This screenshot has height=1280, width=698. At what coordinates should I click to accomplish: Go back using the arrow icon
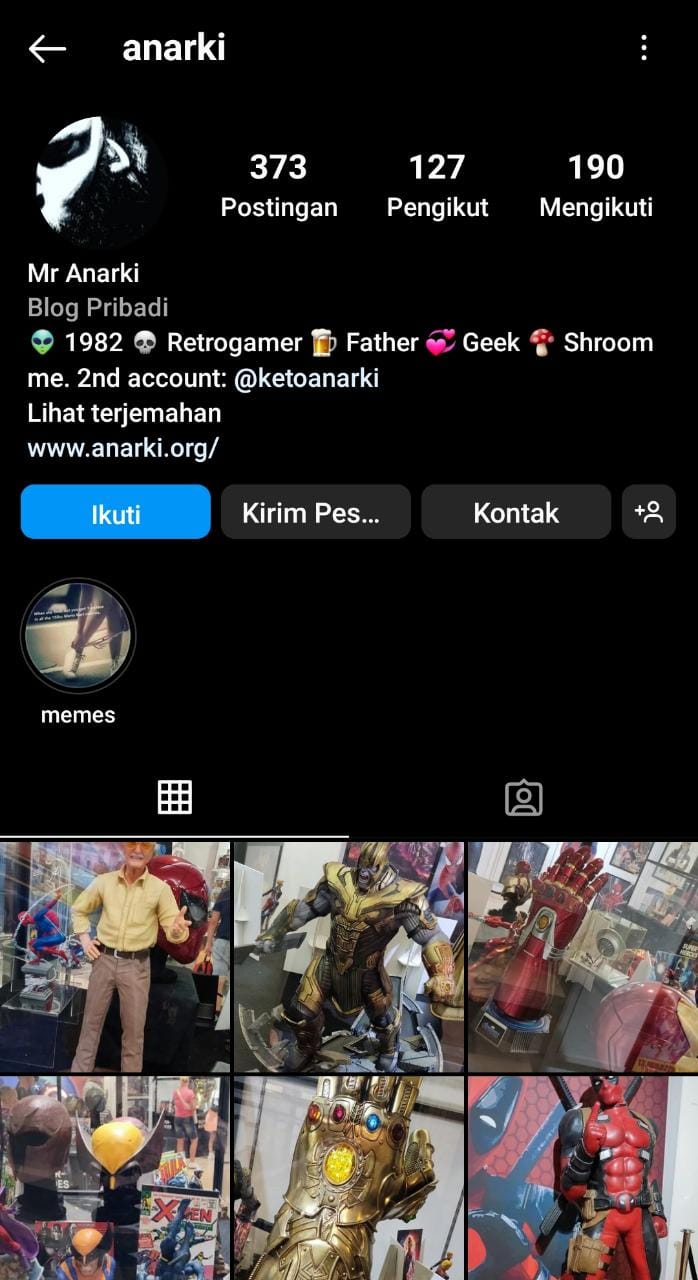point(47,48)
